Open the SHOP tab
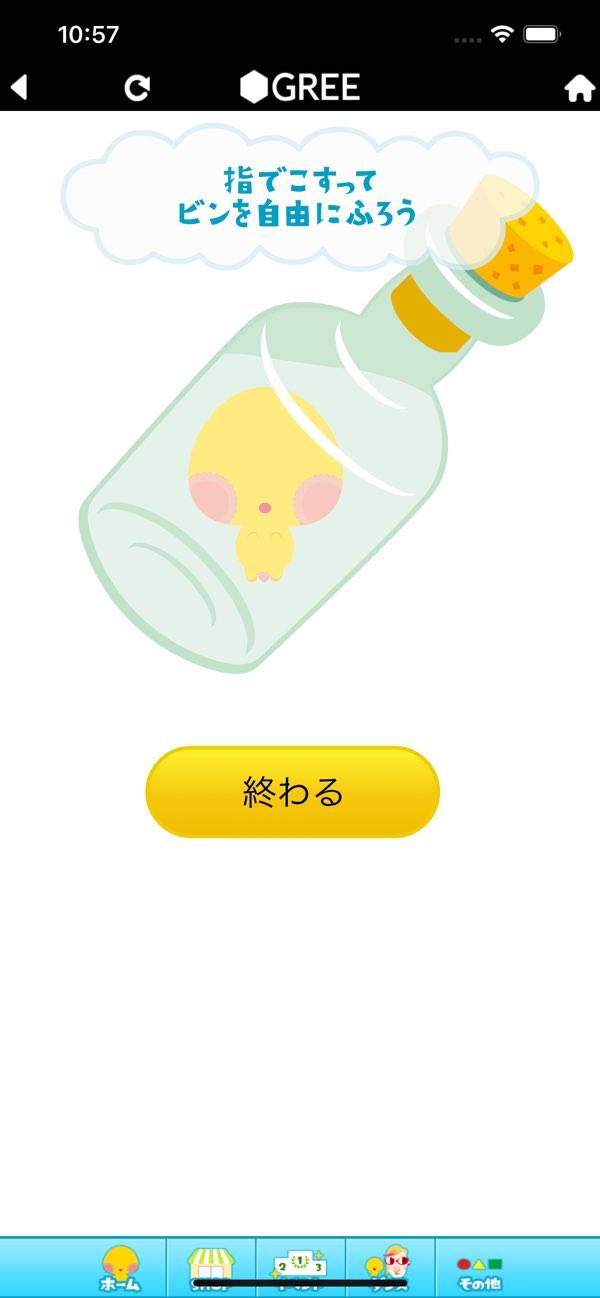 click(211, 1268)
